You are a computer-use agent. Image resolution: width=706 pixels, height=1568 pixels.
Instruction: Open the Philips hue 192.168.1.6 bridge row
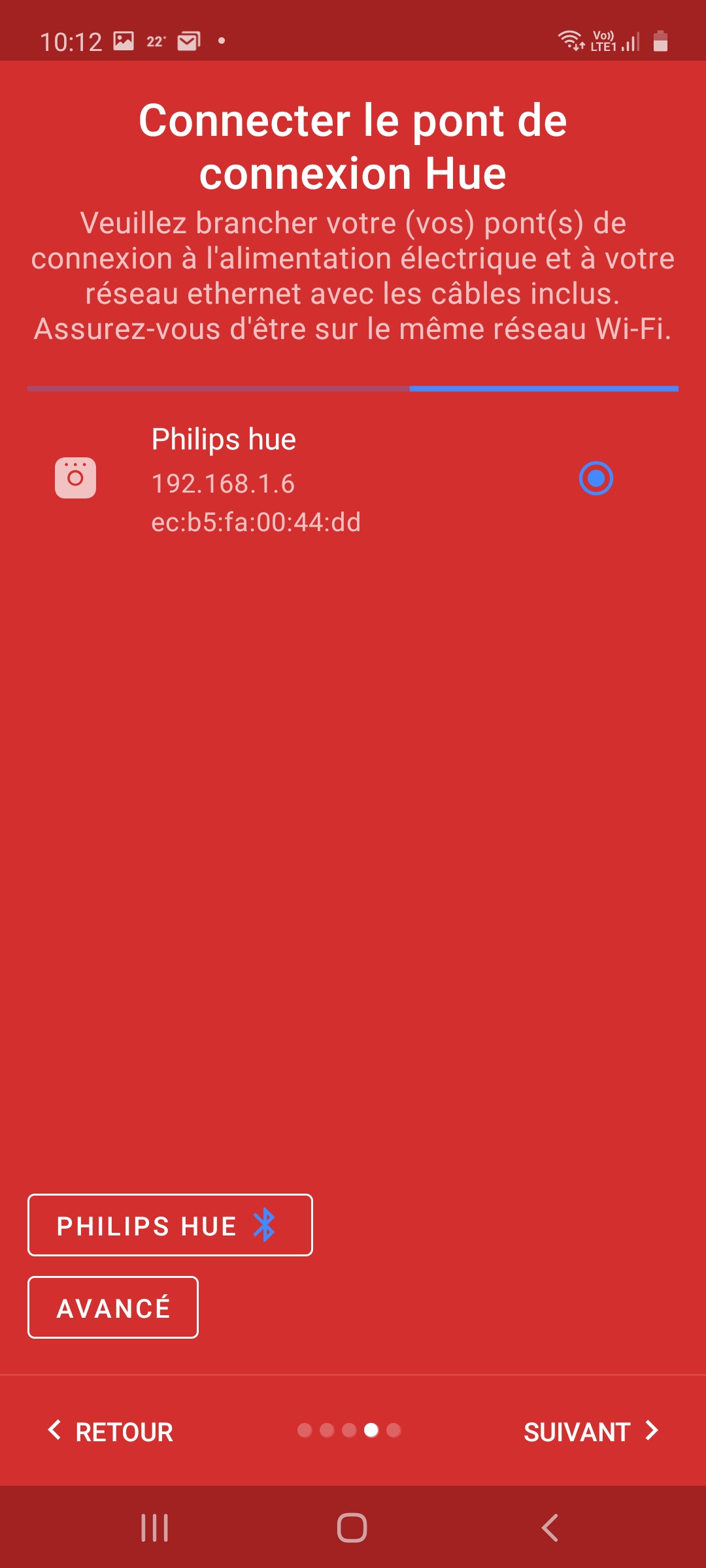(353, 479)
